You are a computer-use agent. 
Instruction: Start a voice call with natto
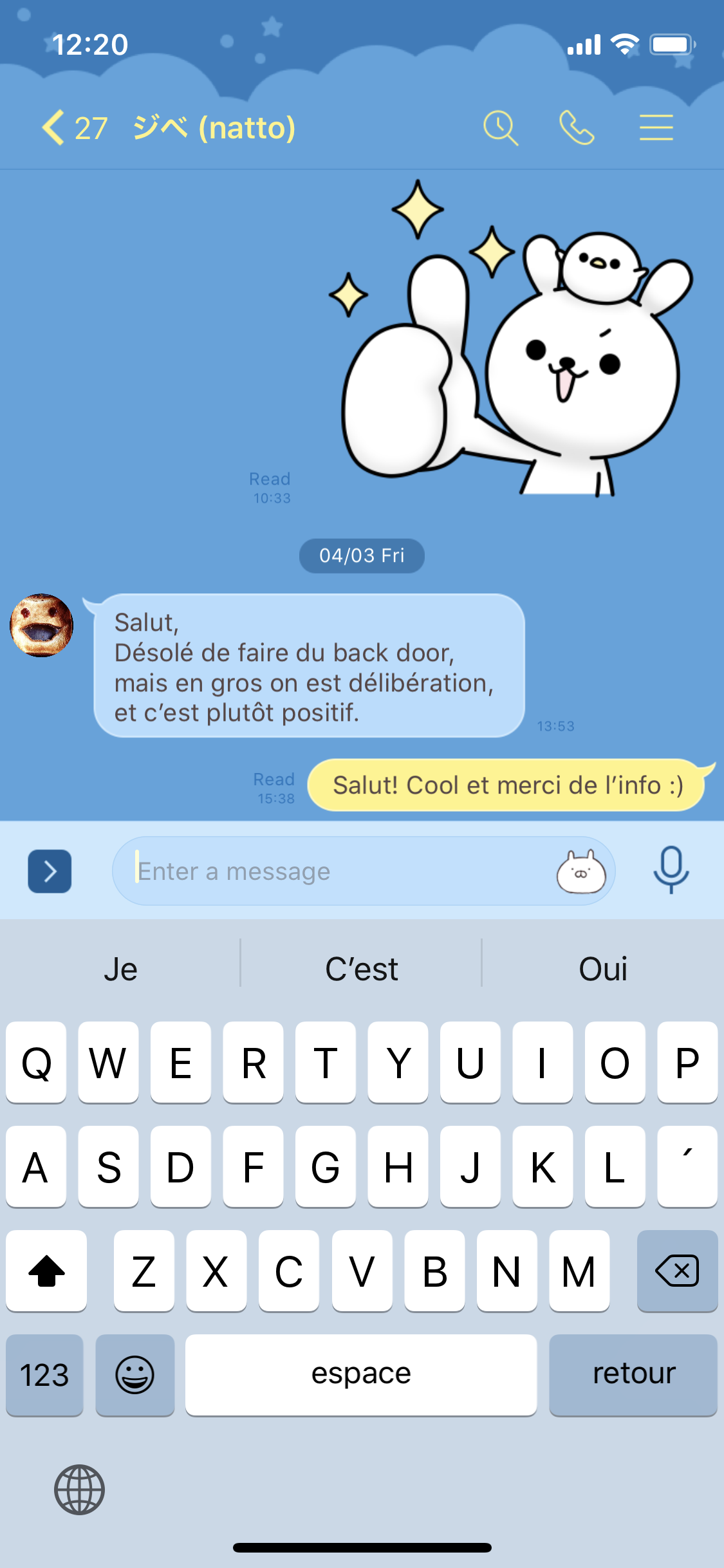[x=577, y=127]
